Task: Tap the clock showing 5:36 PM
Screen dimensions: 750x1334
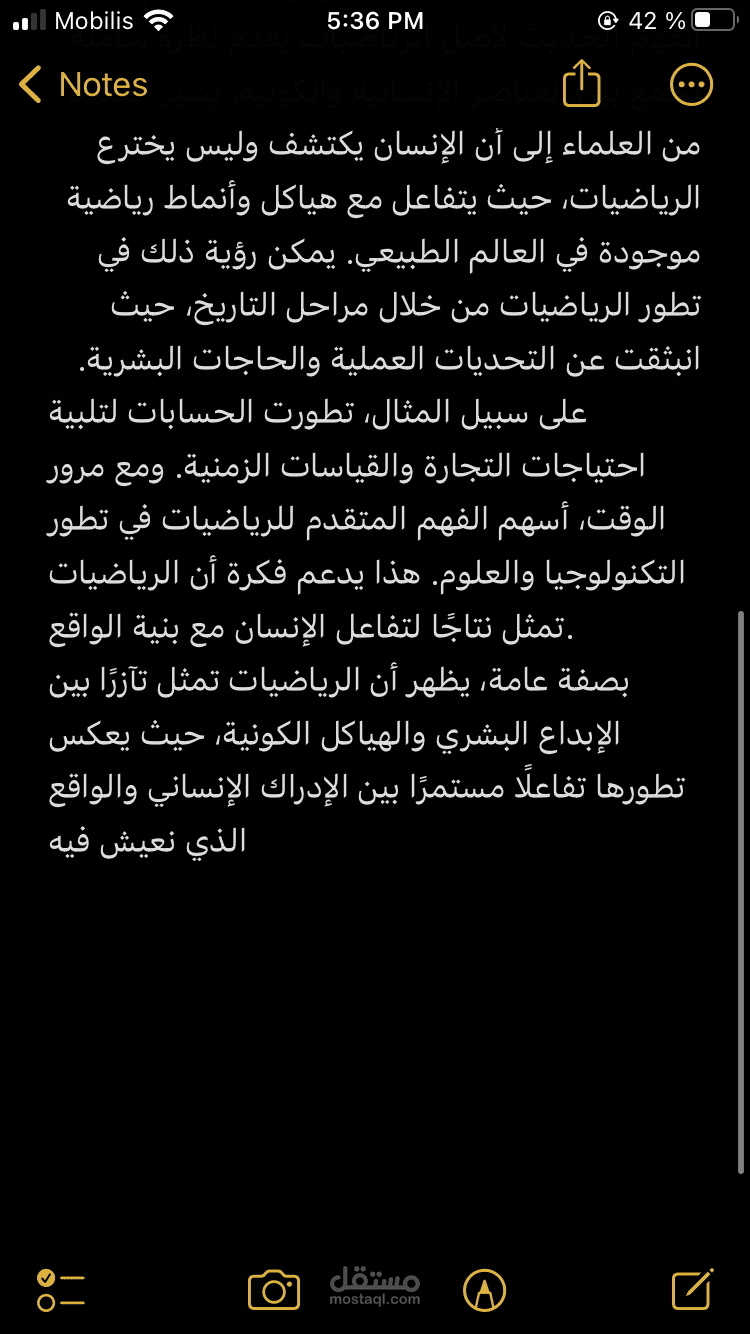Action: click(375, 20)
